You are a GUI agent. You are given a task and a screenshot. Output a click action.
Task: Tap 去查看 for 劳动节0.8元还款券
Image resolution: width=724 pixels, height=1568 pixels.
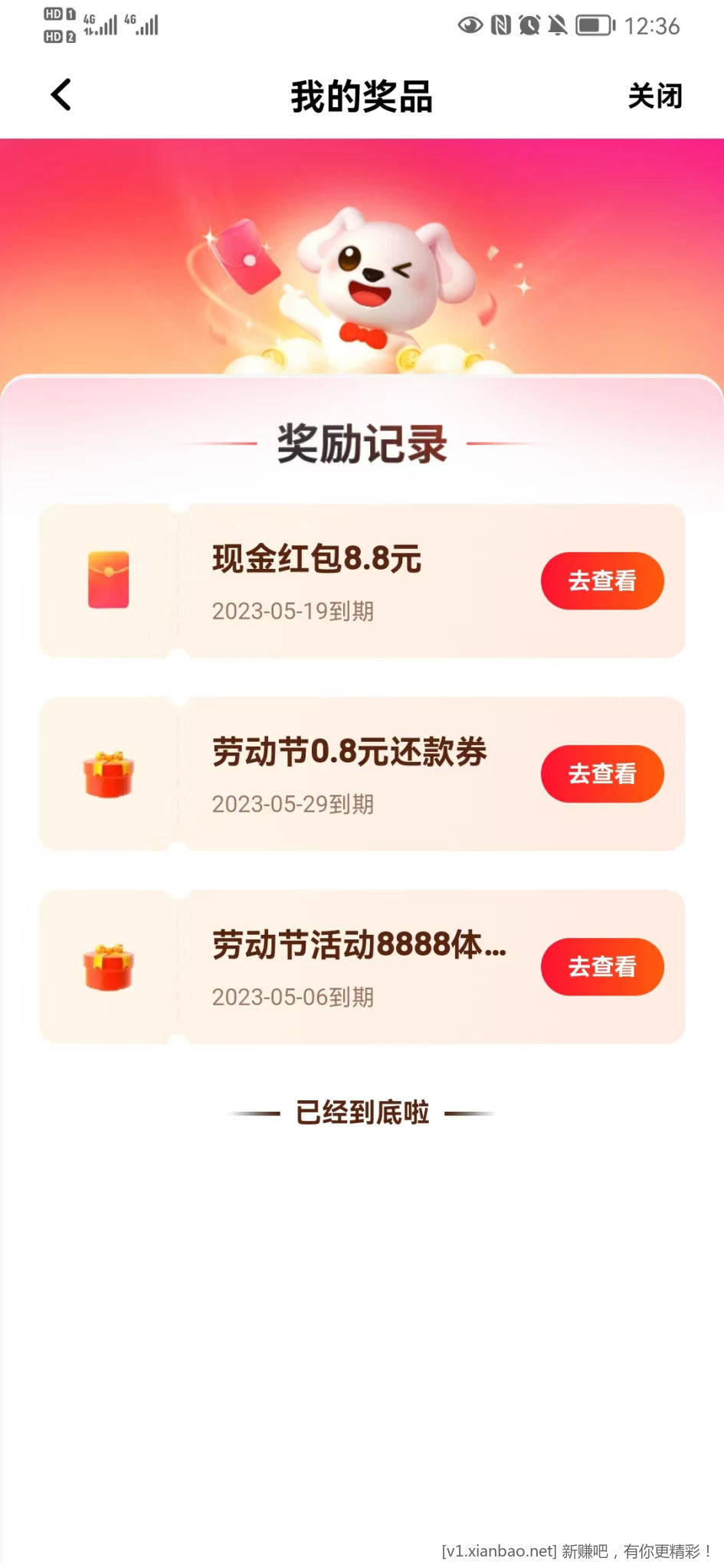[x=602, y=774]
